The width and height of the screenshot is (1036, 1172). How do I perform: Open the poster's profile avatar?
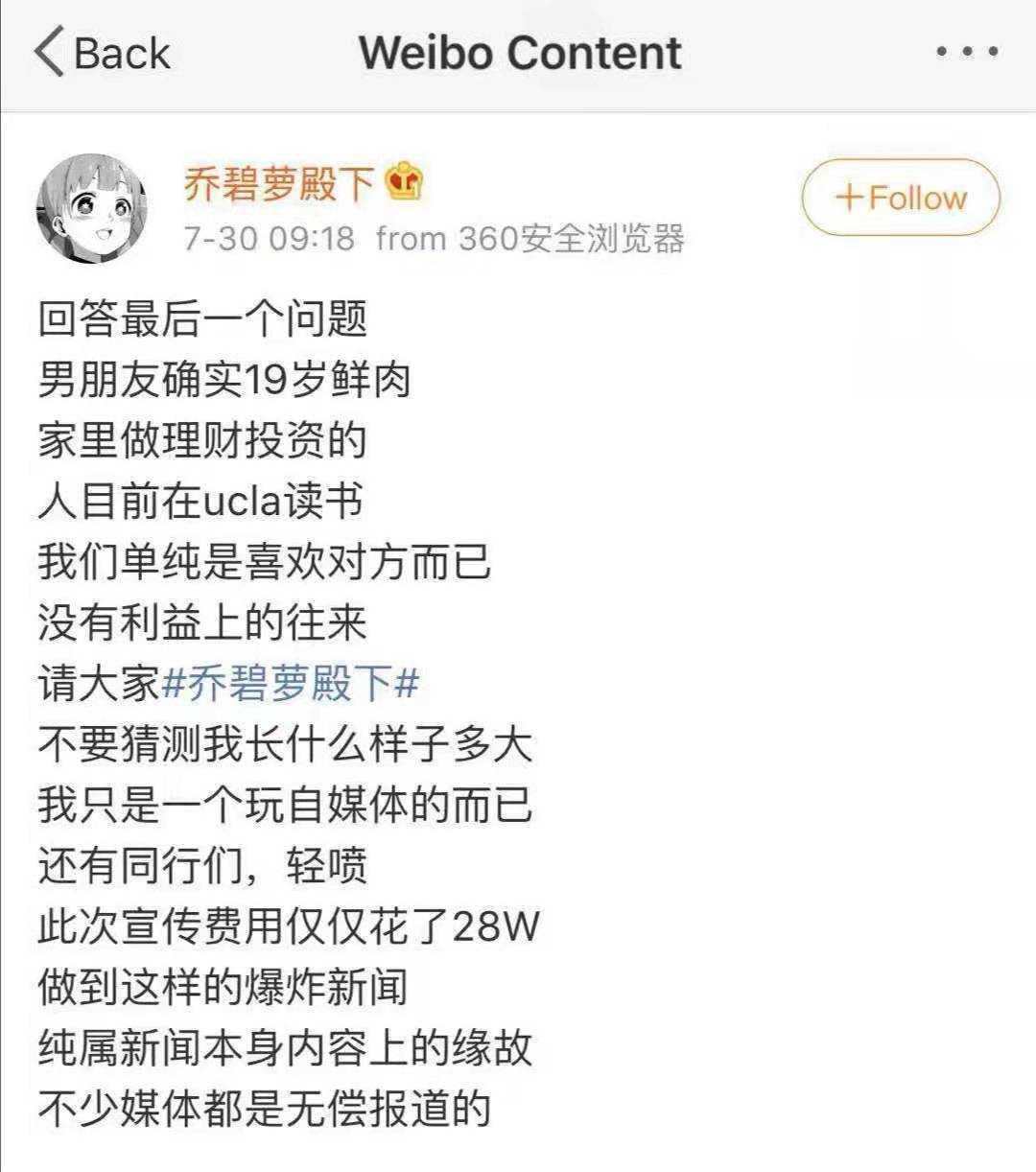[x=92, y=209]
